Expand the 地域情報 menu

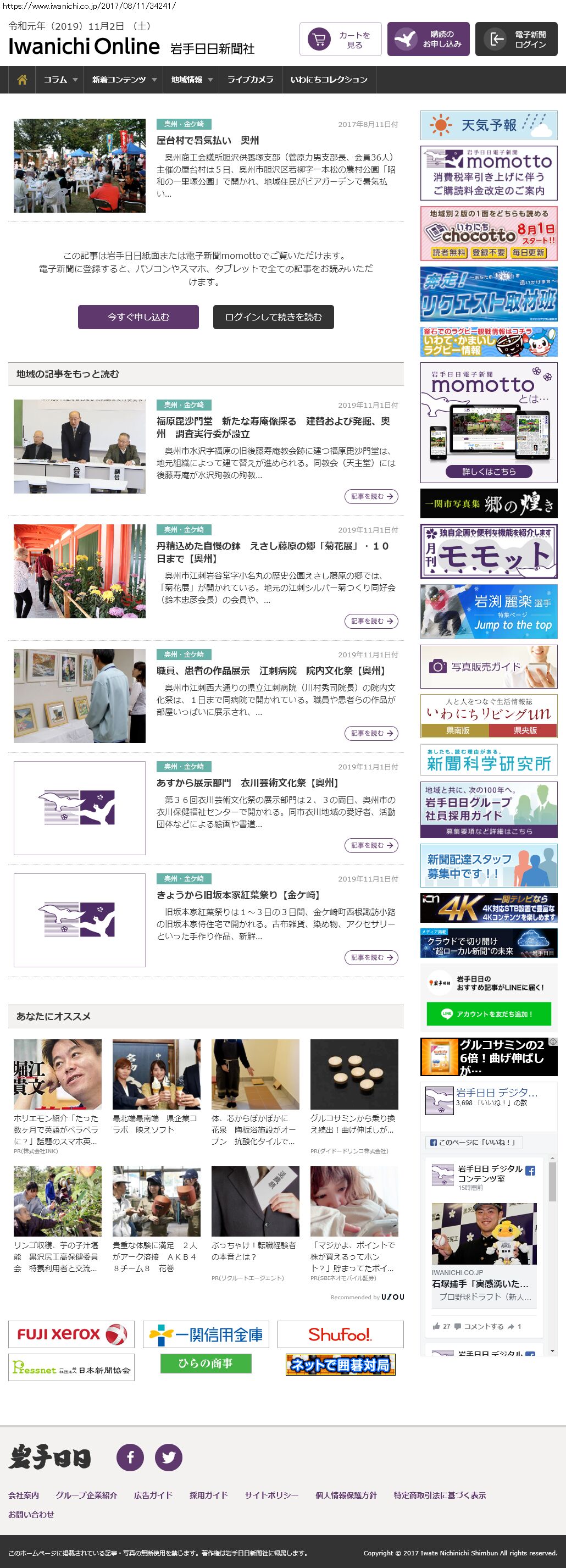click(191, 80)
